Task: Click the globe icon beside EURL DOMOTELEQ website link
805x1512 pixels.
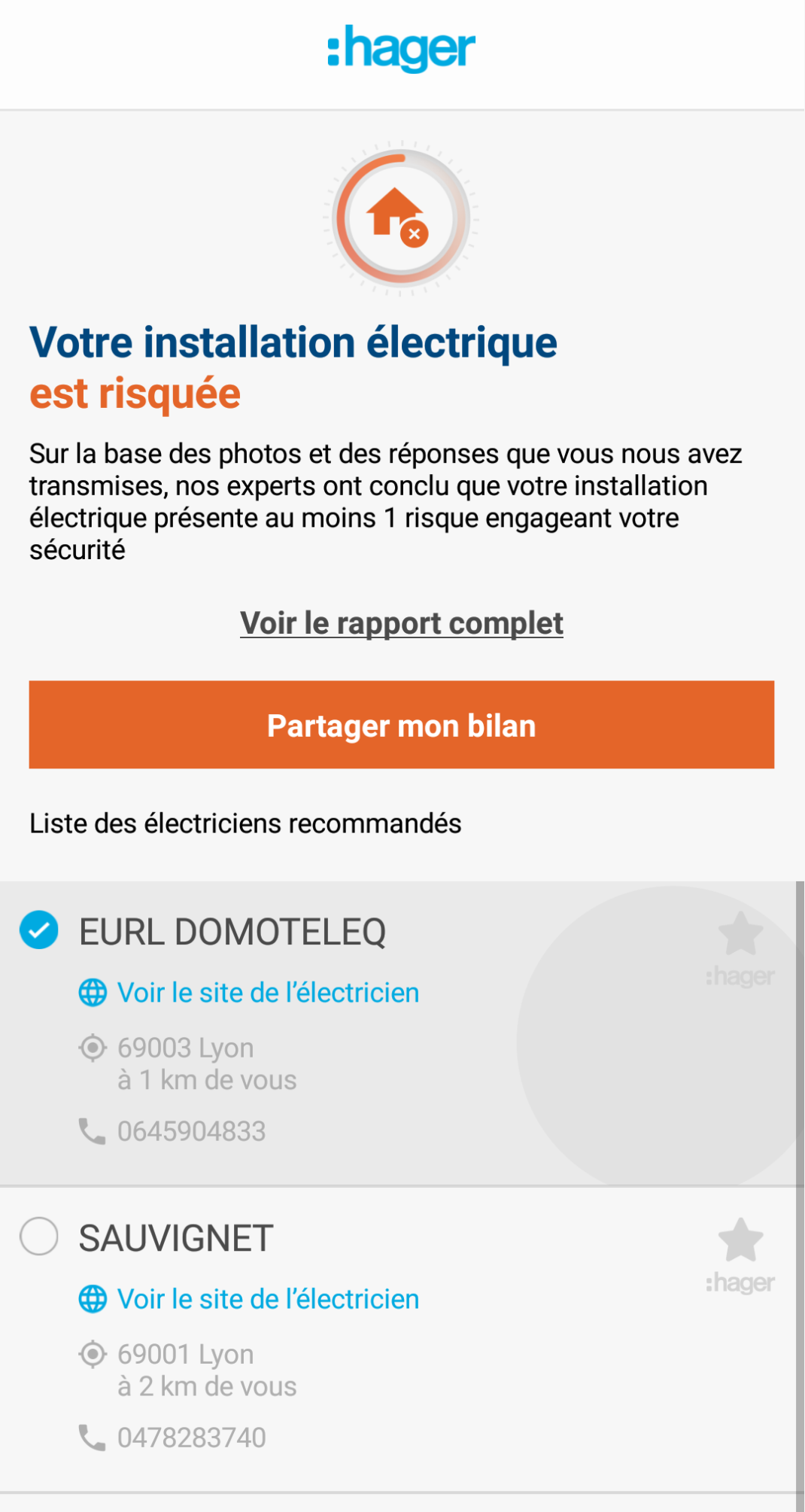Action: click(92, 991)
